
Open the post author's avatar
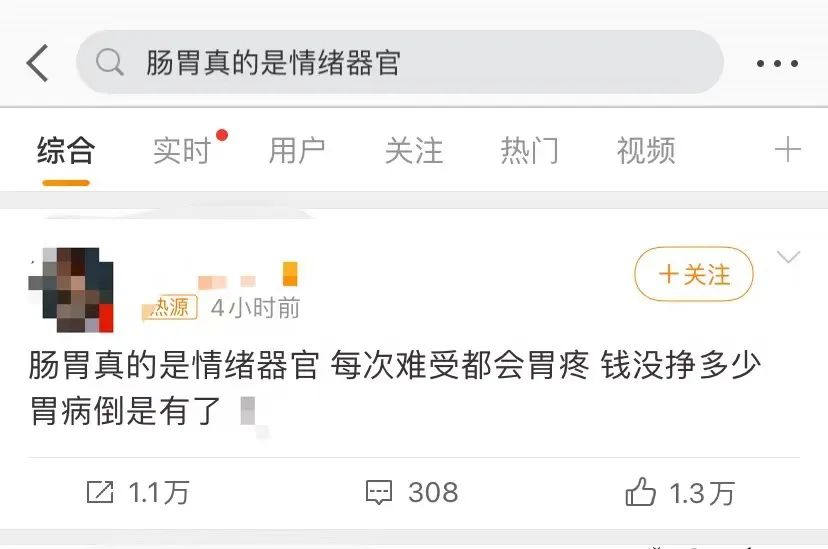(x=71, y=289)
